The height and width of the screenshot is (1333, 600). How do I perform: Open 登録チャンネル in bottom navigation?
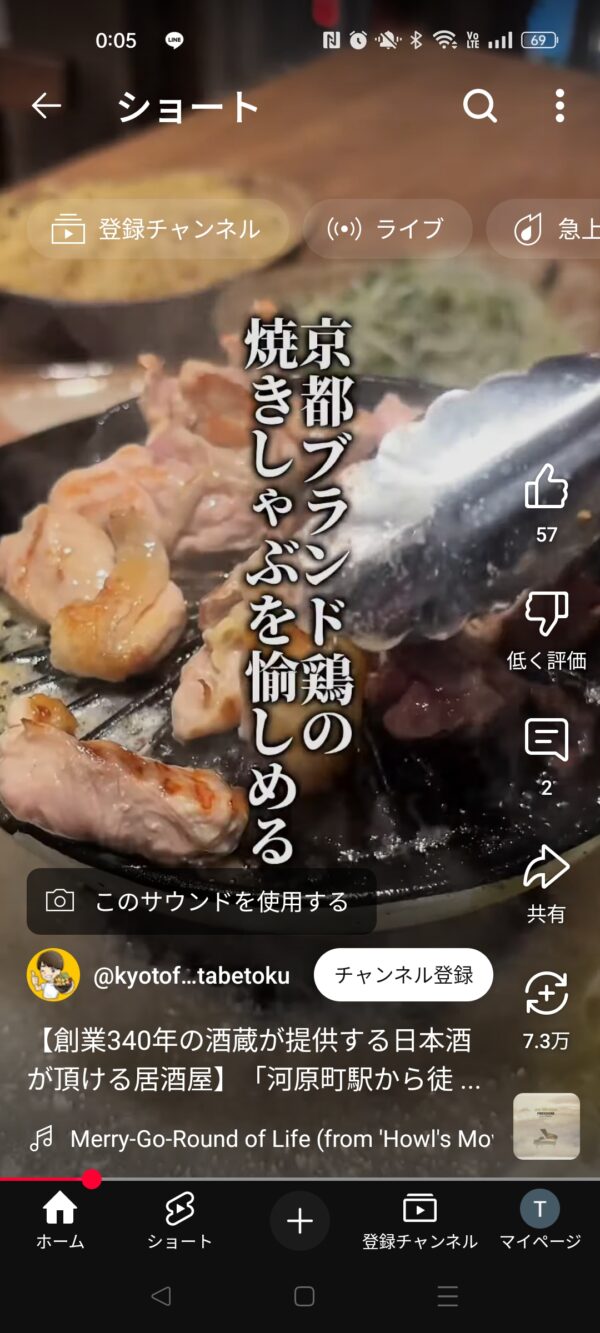click(420, 1221)
